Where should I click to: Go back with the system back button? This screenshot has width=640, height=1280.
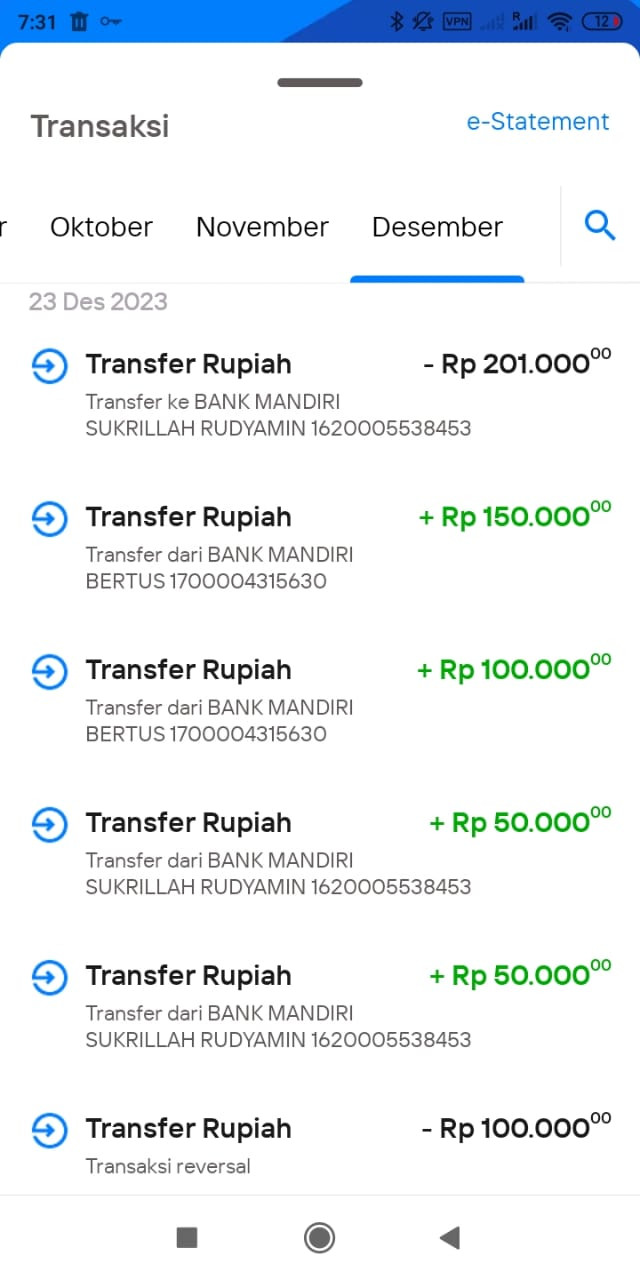[x=449, y=1238]
